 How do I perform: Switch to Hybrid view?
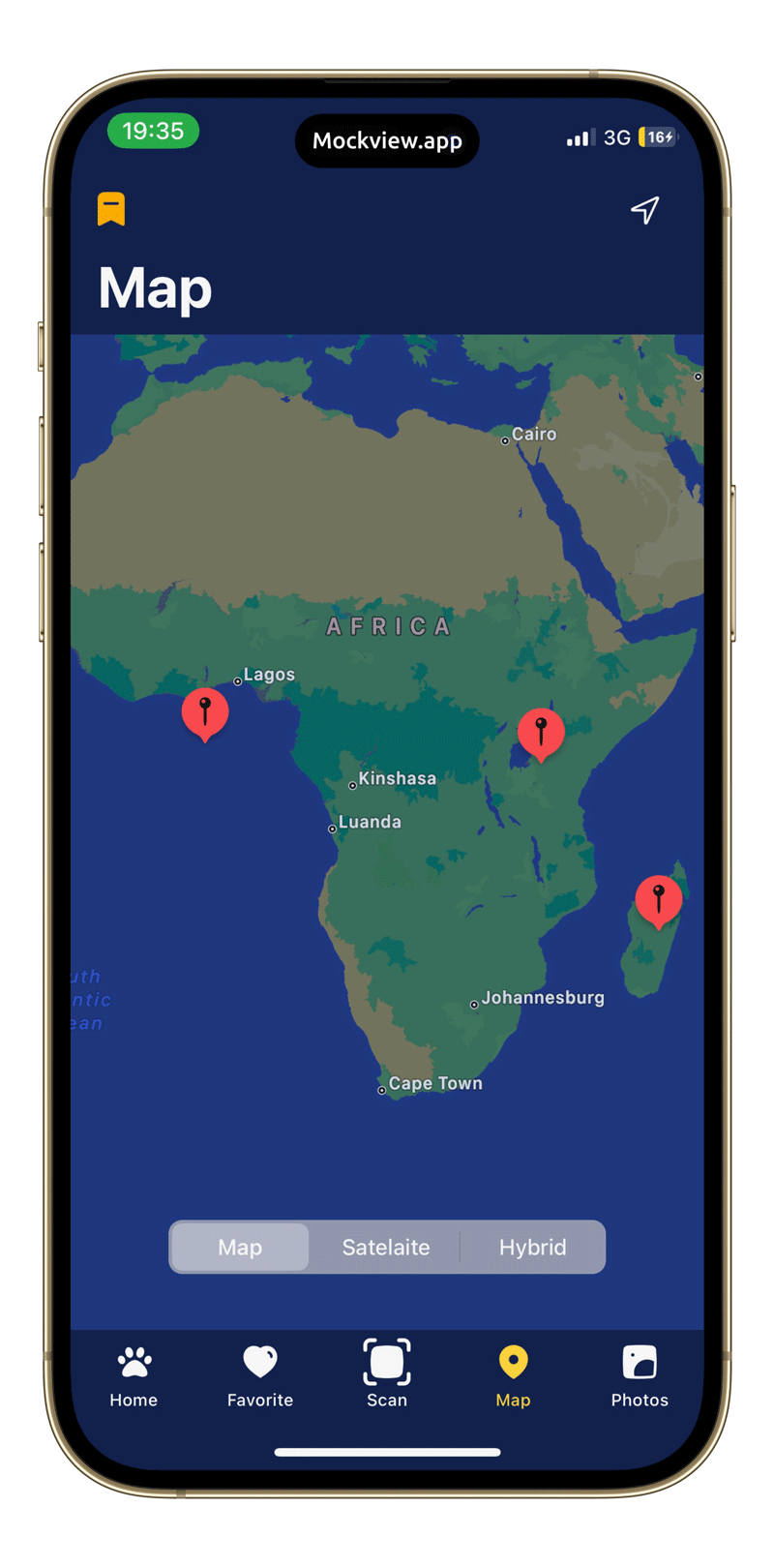pyautogui.click(x=532, y=1247)
